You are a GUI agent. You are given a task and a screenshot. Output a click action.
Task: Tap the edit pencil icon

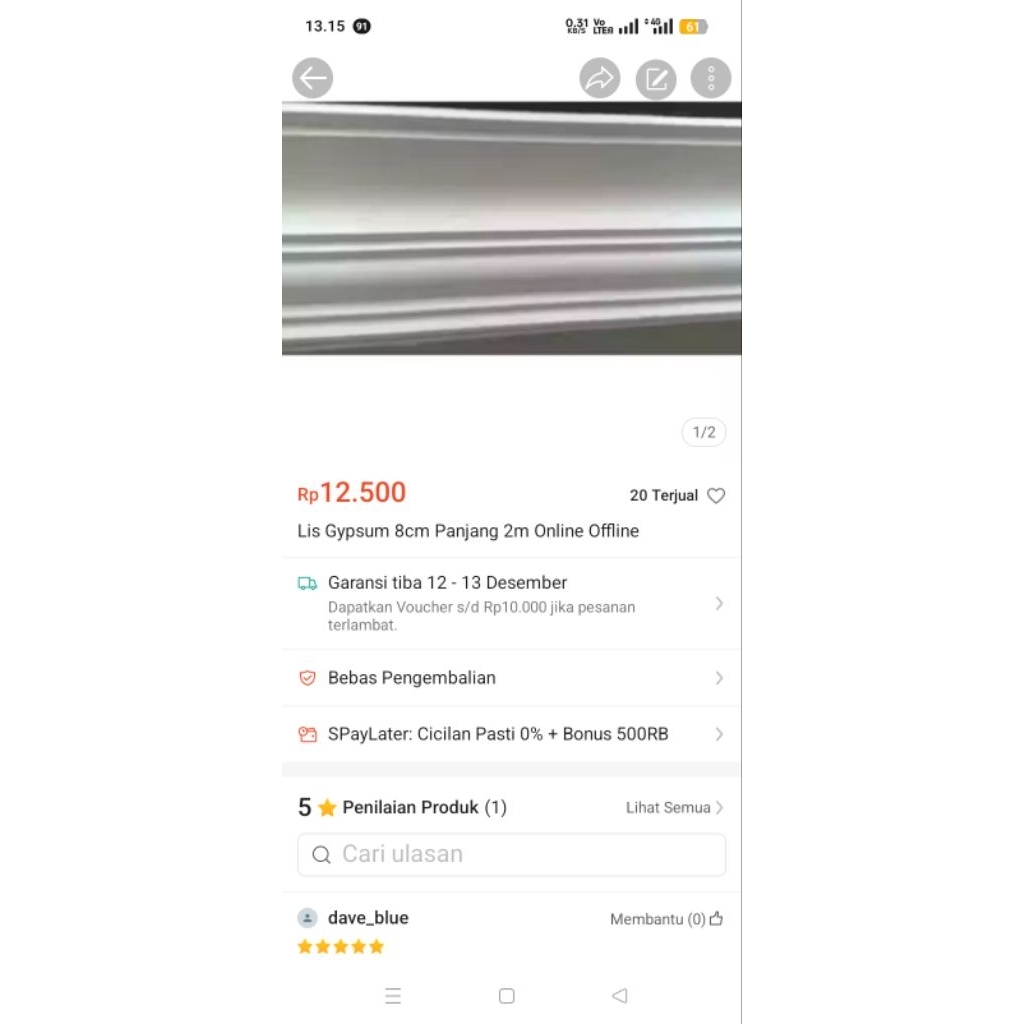click(x=656, y=78)
